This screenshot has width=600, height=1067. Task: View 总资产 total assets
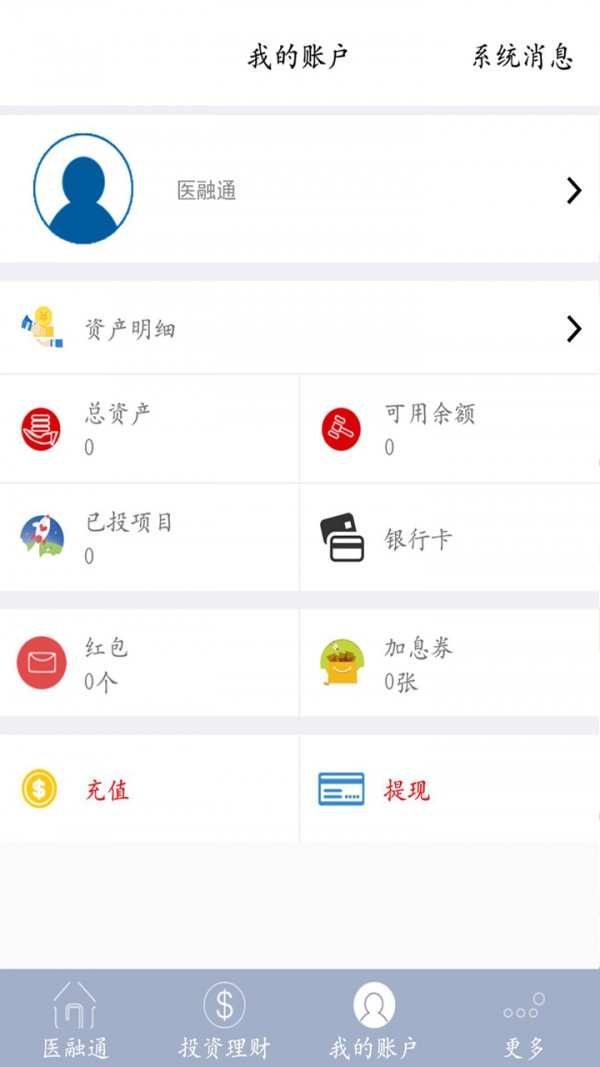pos(149,429)
